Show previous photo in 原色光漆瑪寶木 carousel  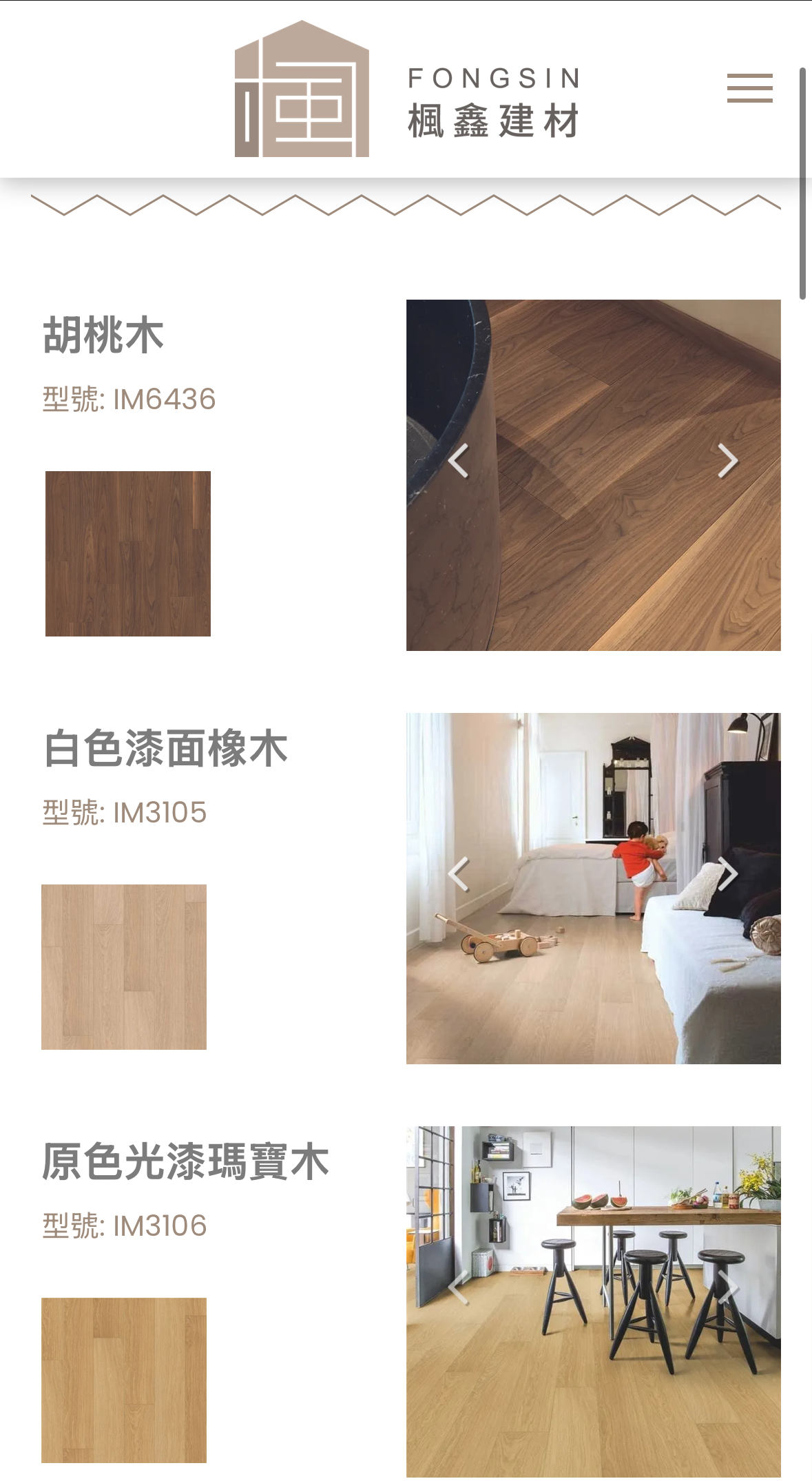point(459,1287)
